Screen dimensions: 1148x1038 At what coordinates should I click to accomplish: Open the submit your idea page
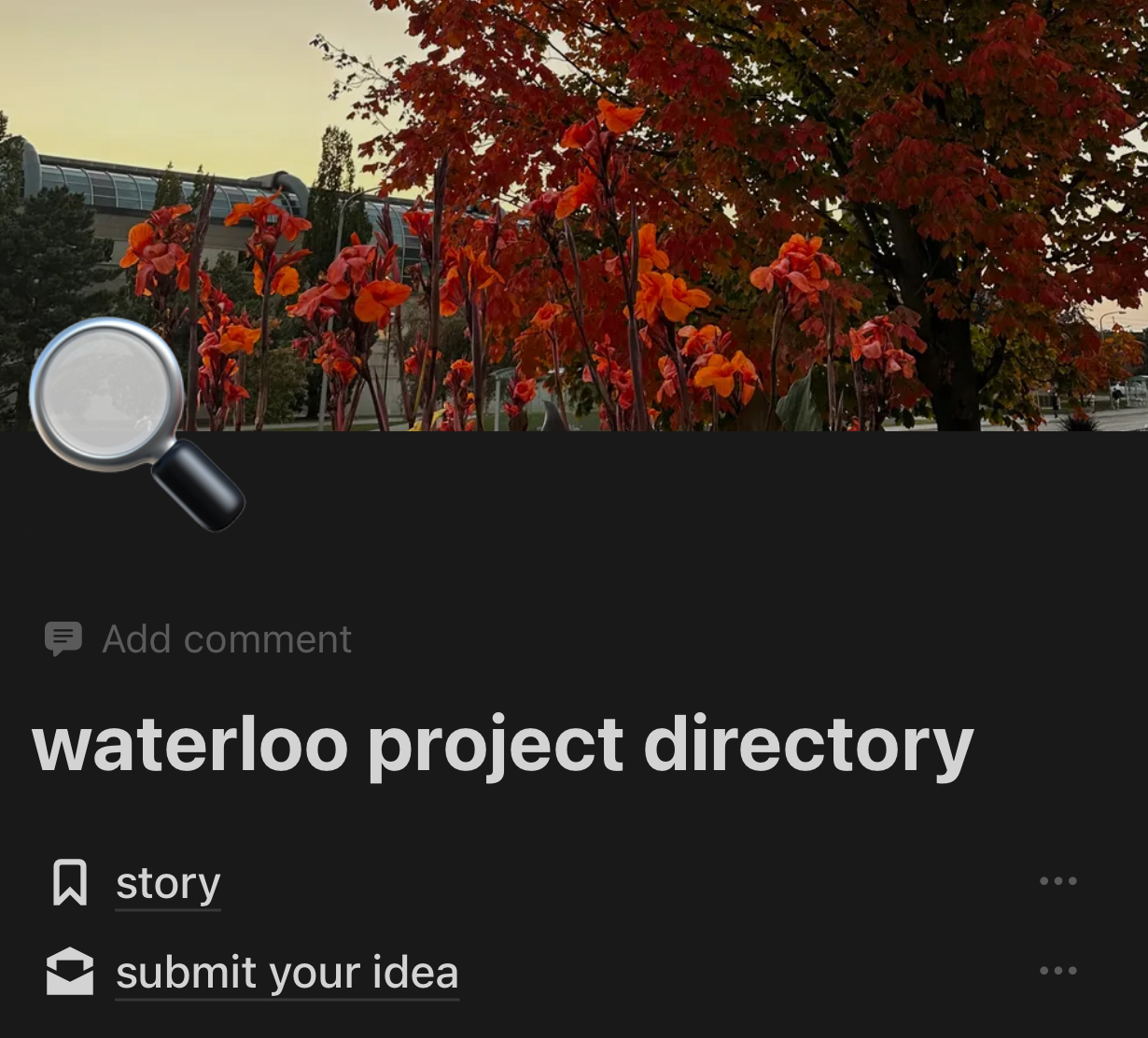287,973
